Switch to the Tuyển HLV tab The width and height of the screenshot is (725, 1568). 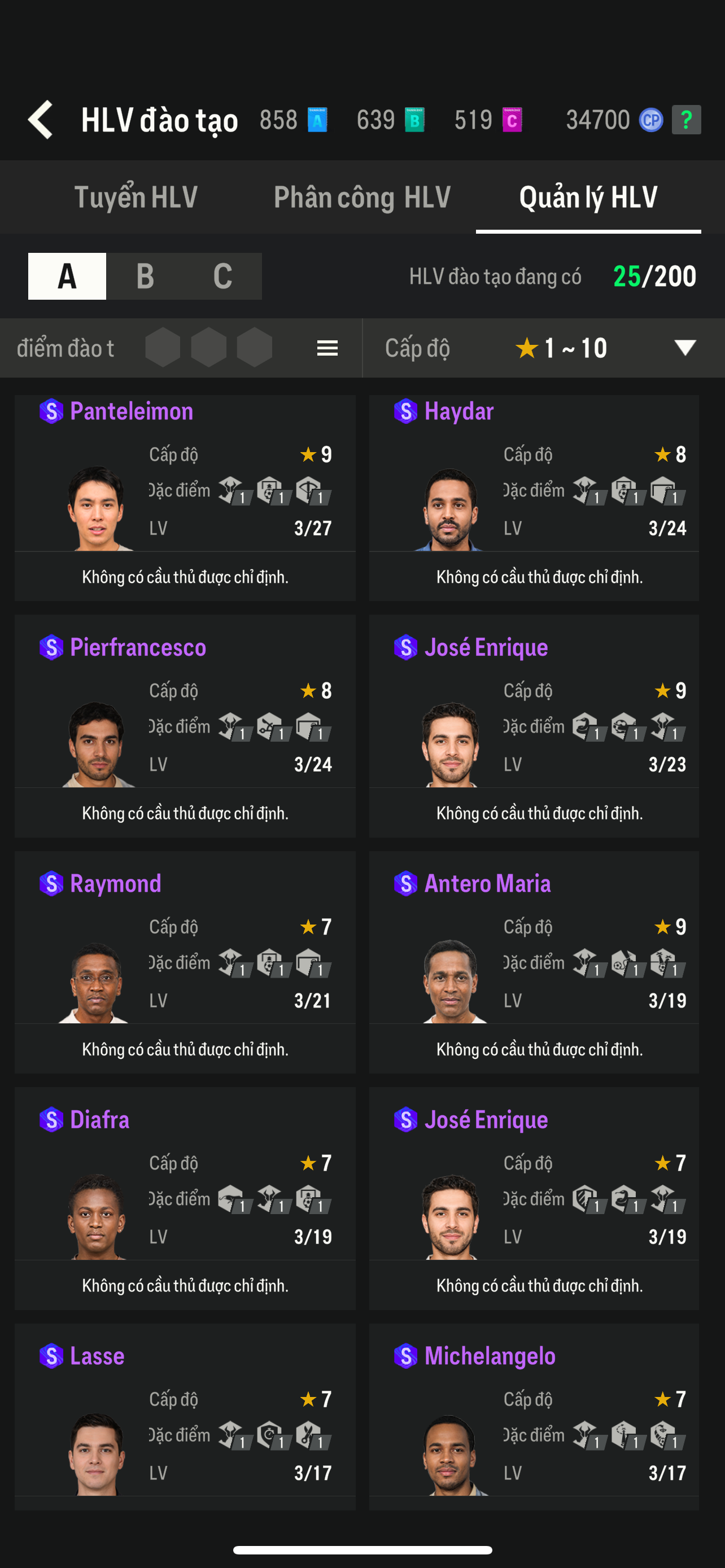136,197
